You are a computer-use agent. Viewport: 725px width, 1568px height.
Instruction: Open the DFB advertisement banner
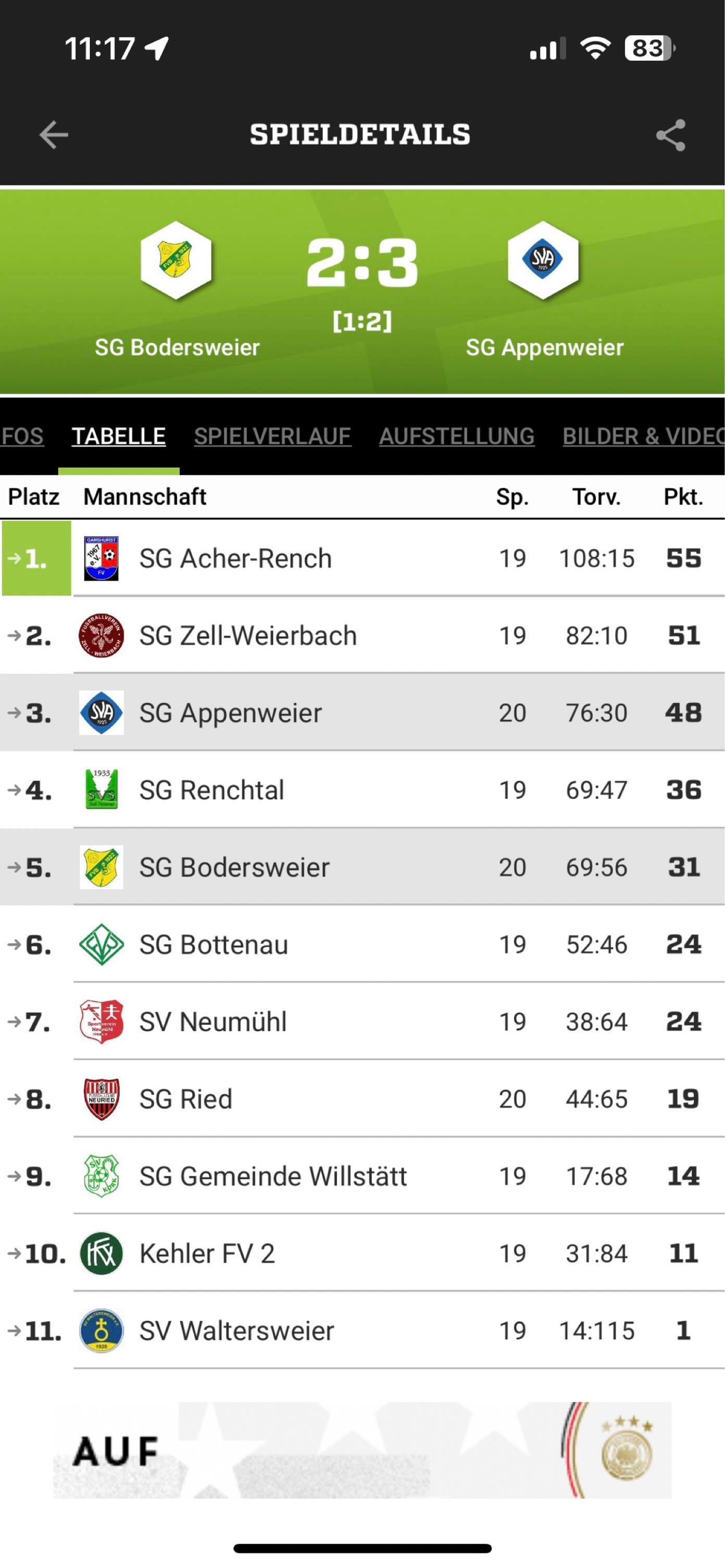(x=362, y=1450)
